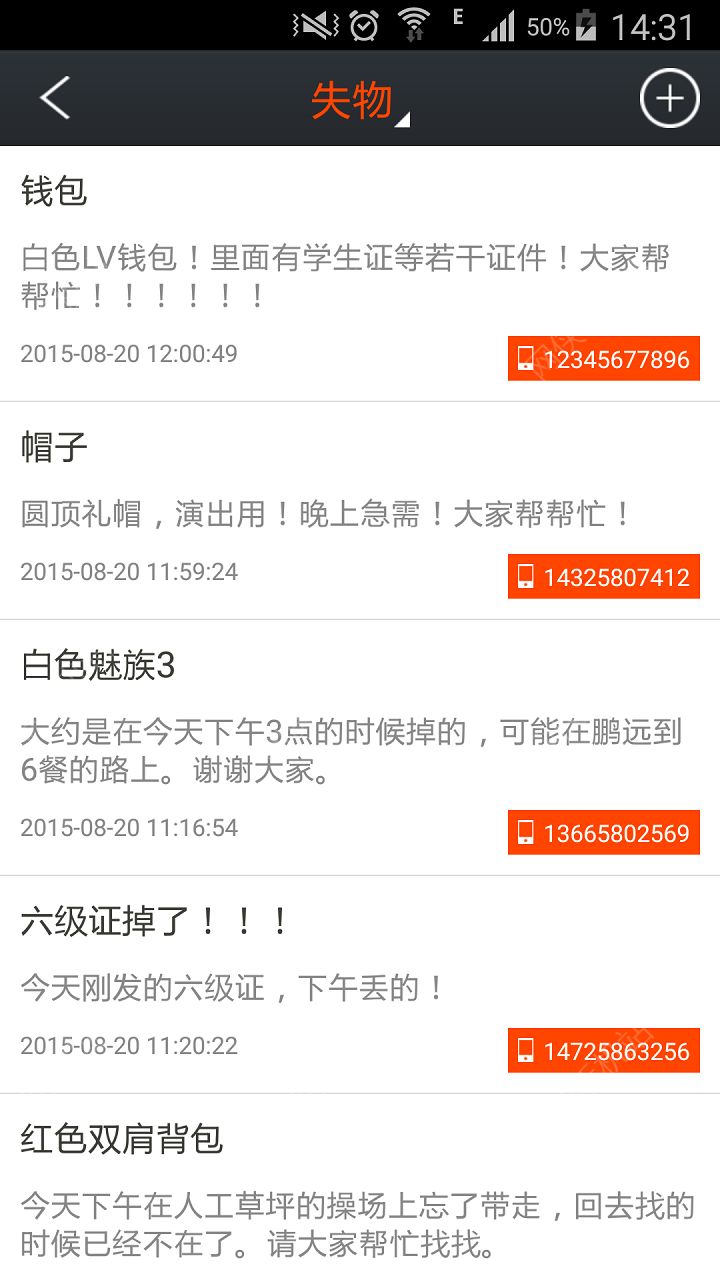
Task: Dial 14725863256 about the certificate
Action: (x=603, y=1051)
